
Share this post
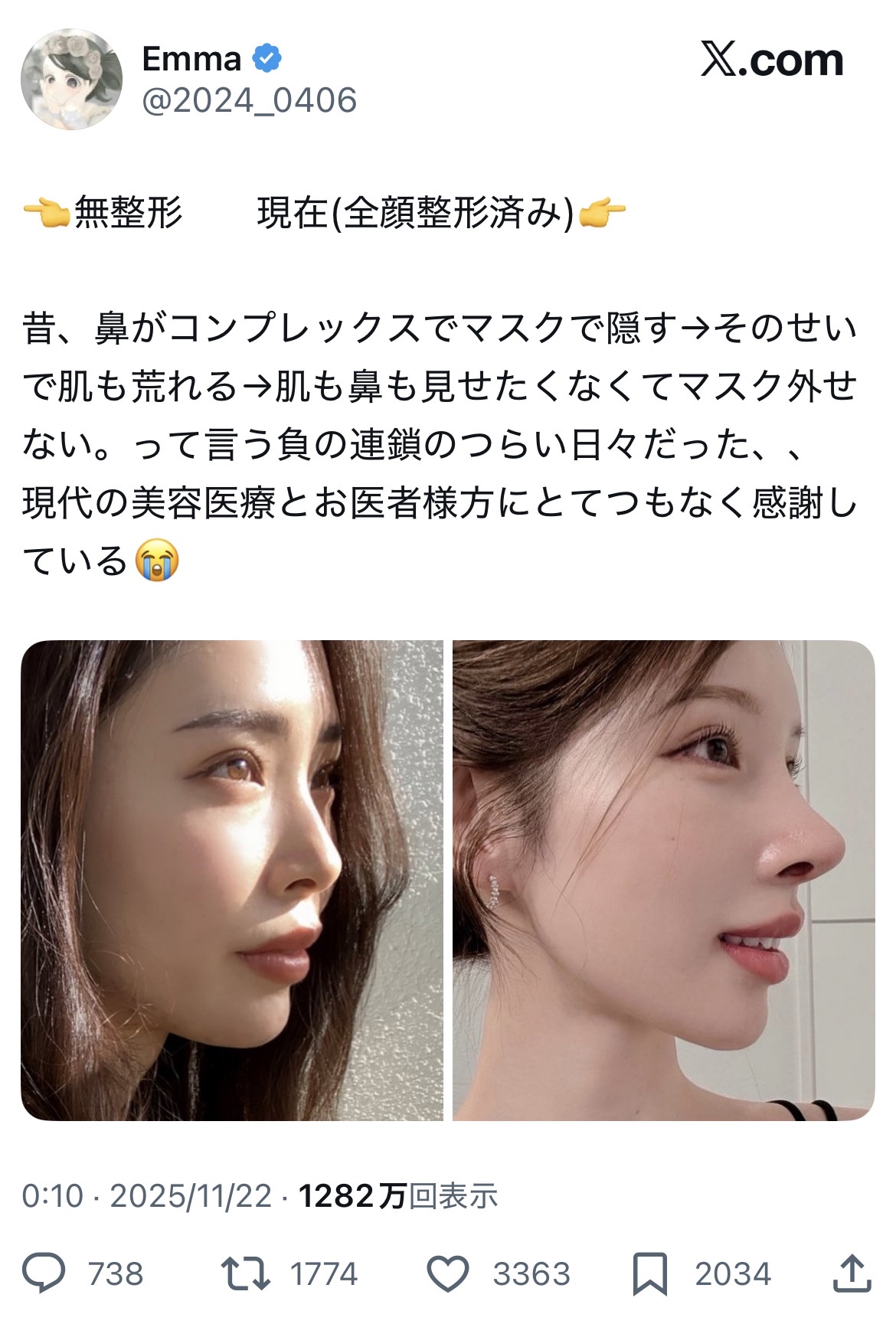coord(852,1273)
